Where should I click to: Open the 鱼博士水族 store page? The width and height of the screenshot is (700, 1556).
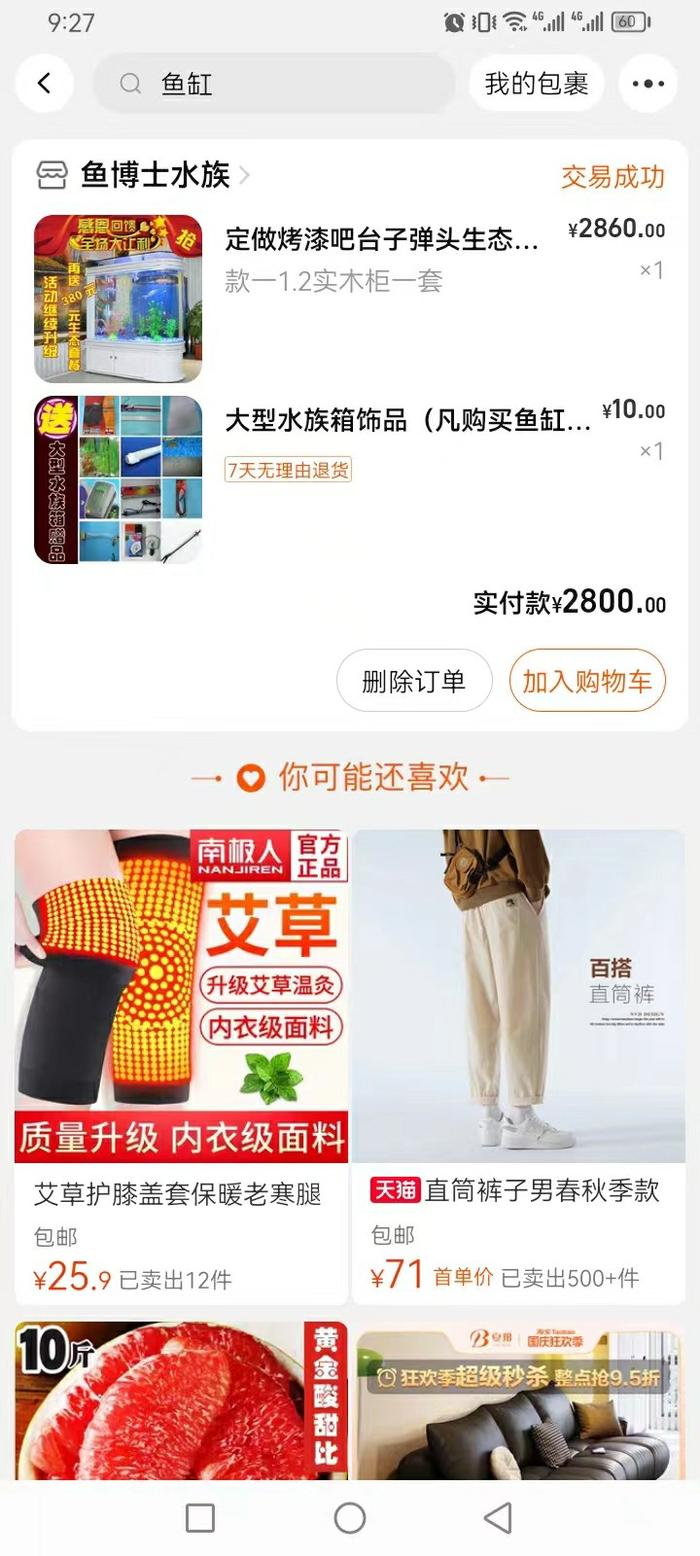coord(155,175)
